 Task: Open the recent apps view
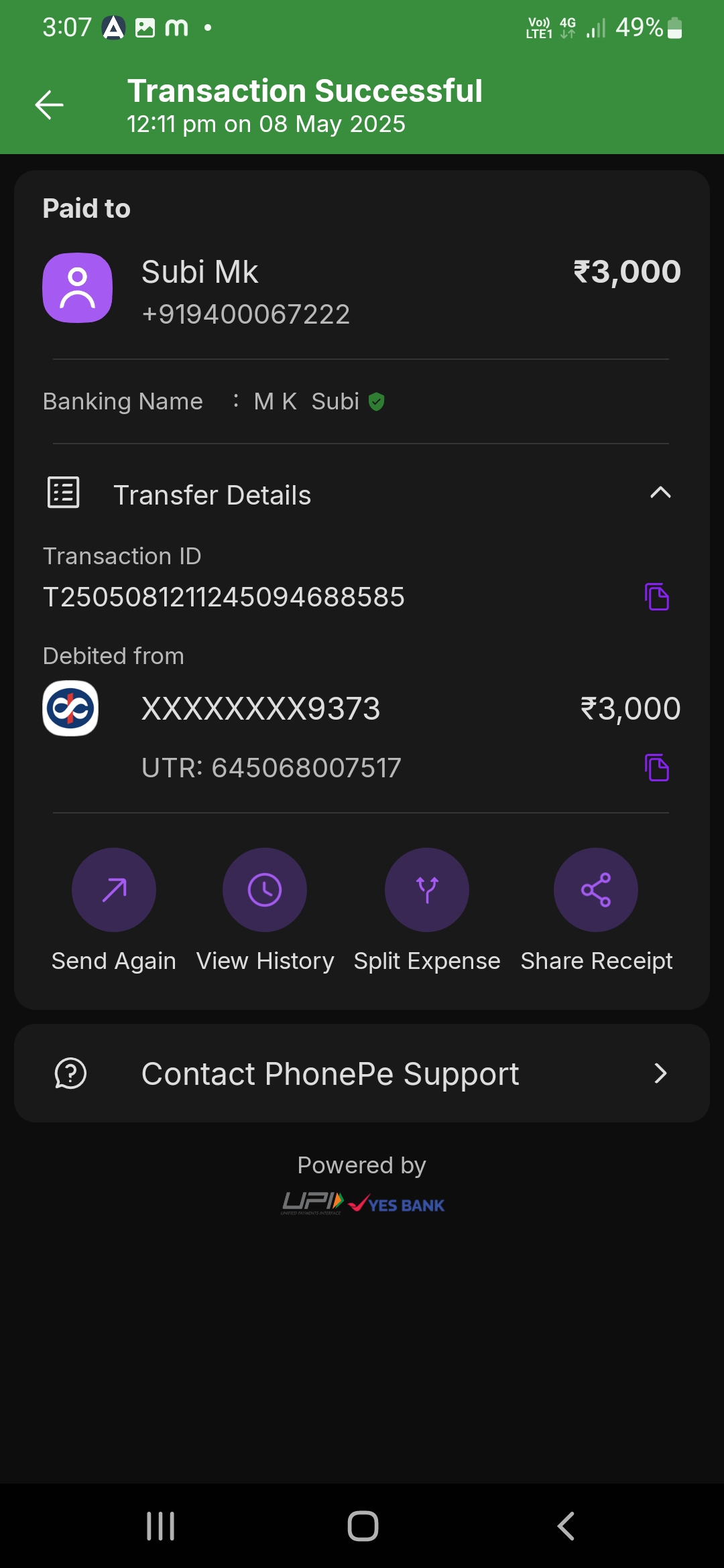(161, 1526)
